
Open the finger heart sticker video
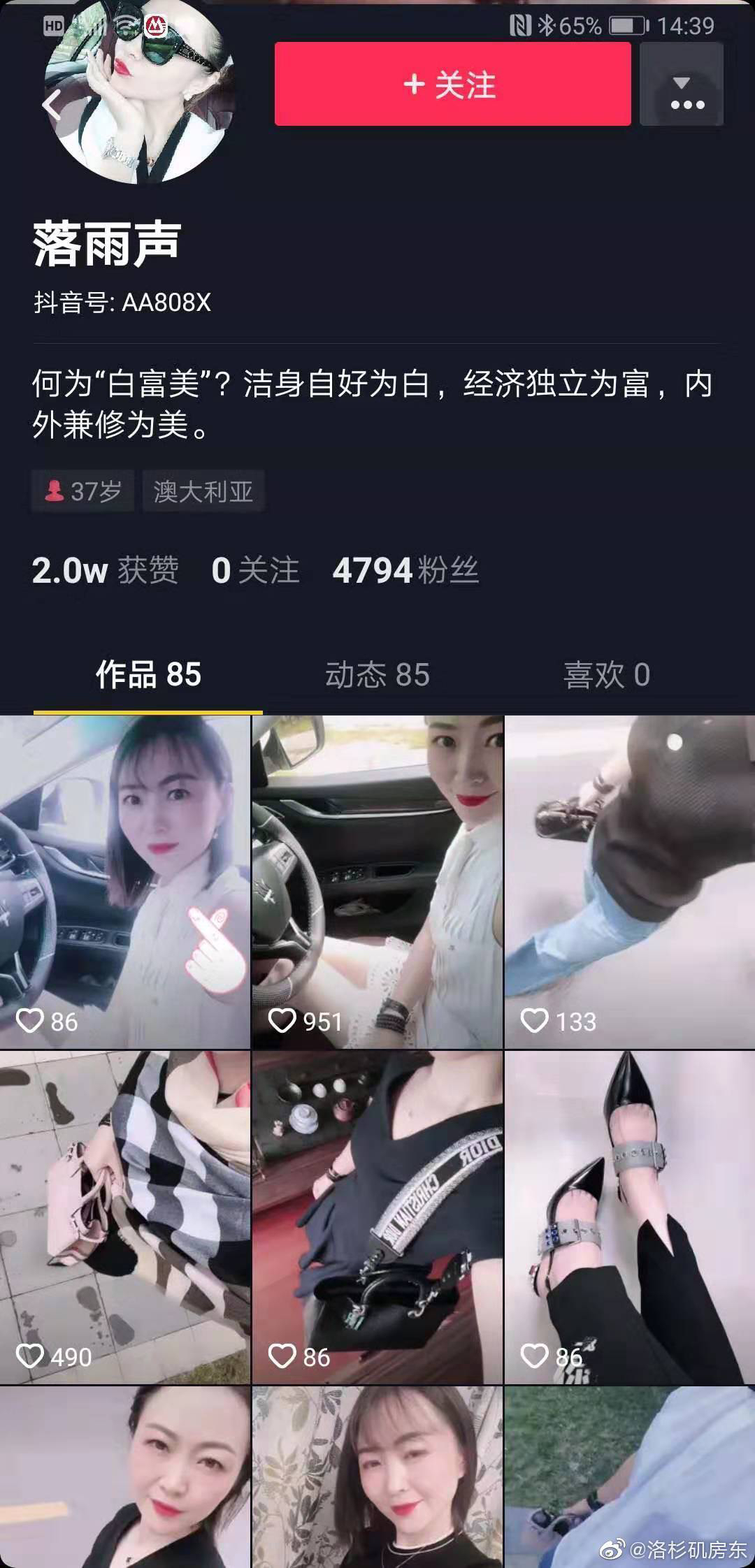point(124,880)
